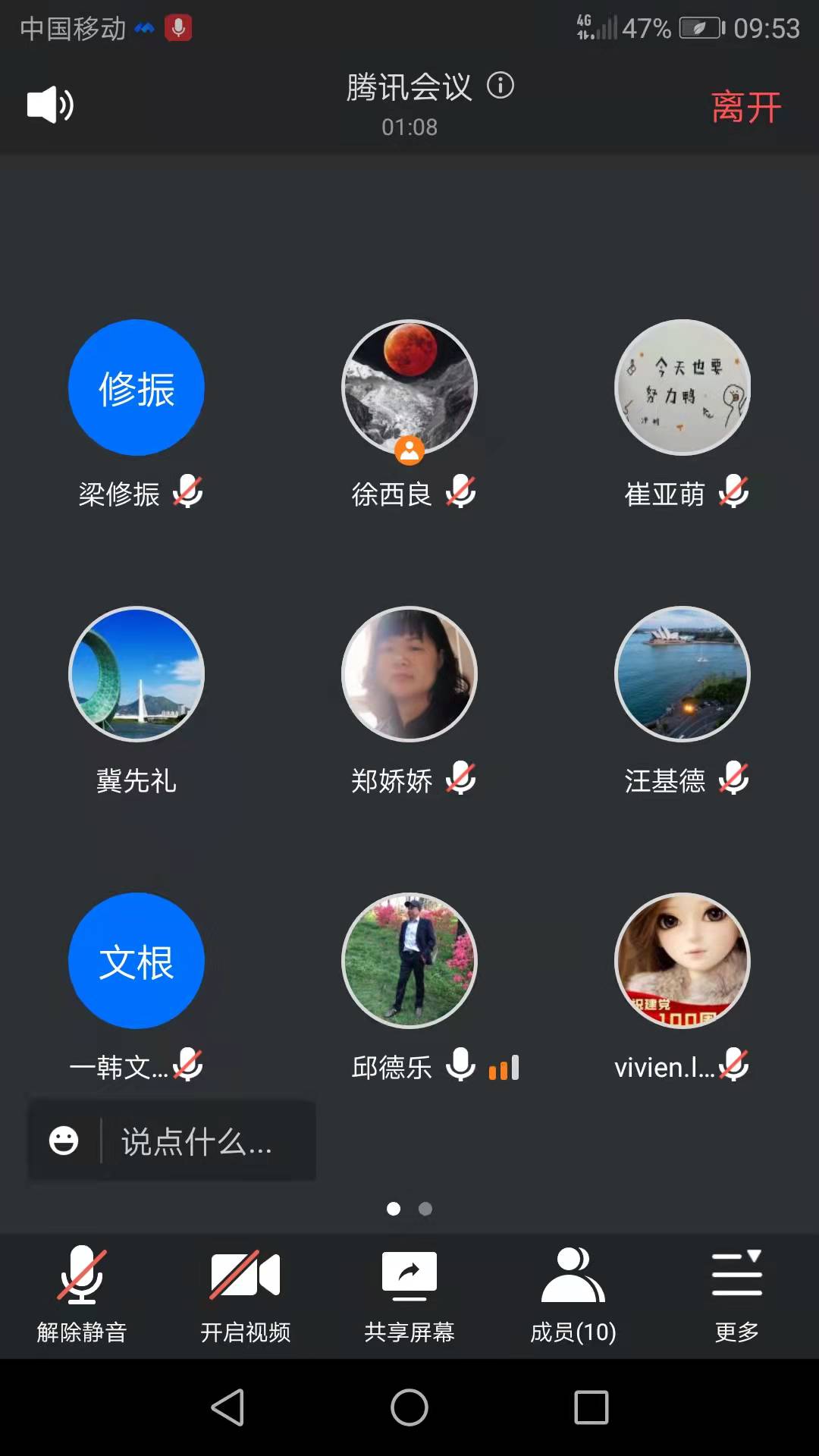Viewport: 819px width, 1456px height.
Task: Open the 成员(10) members list
Action: (573, 1294)
